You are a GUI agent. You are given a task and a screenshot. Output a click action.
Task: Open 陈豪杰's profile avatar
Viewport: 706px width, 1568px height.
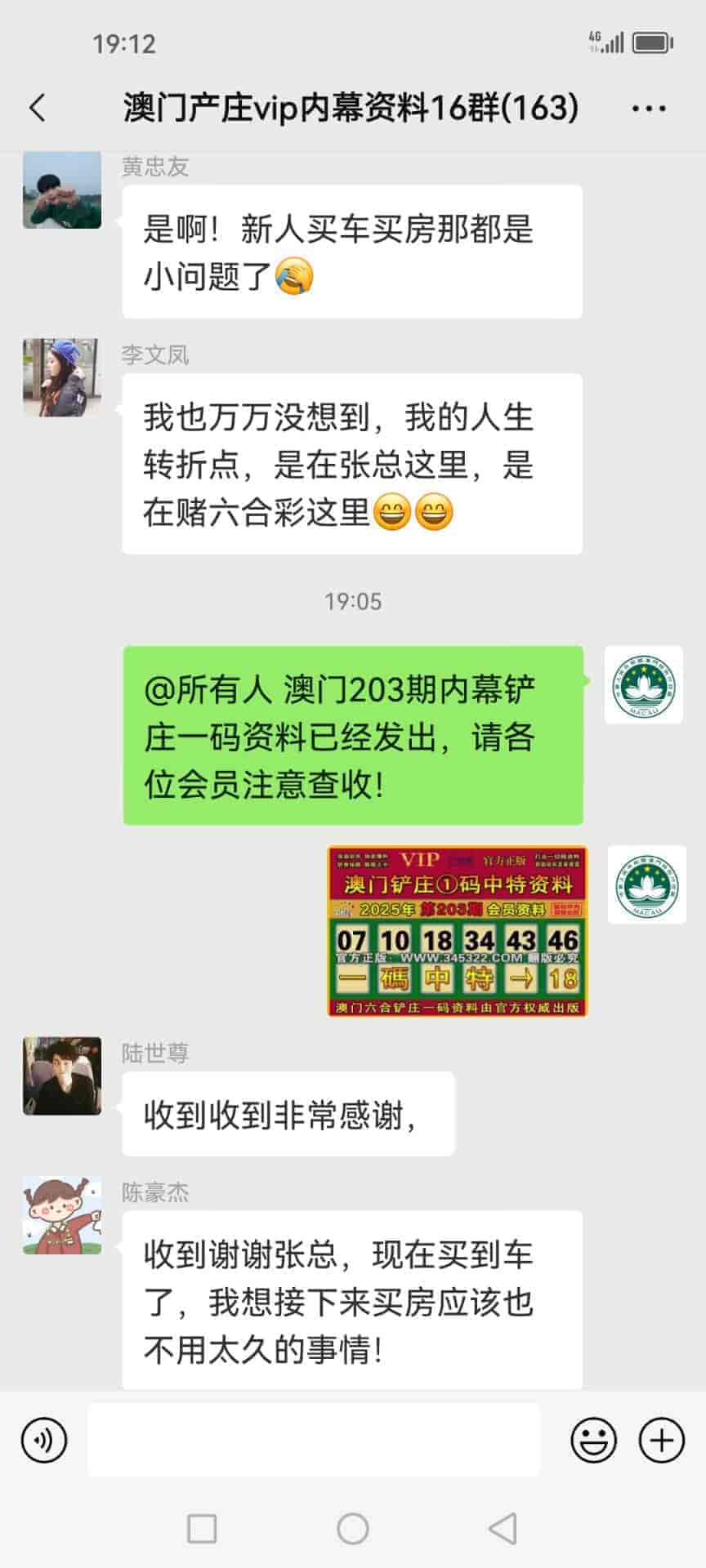pos(62,1215)
